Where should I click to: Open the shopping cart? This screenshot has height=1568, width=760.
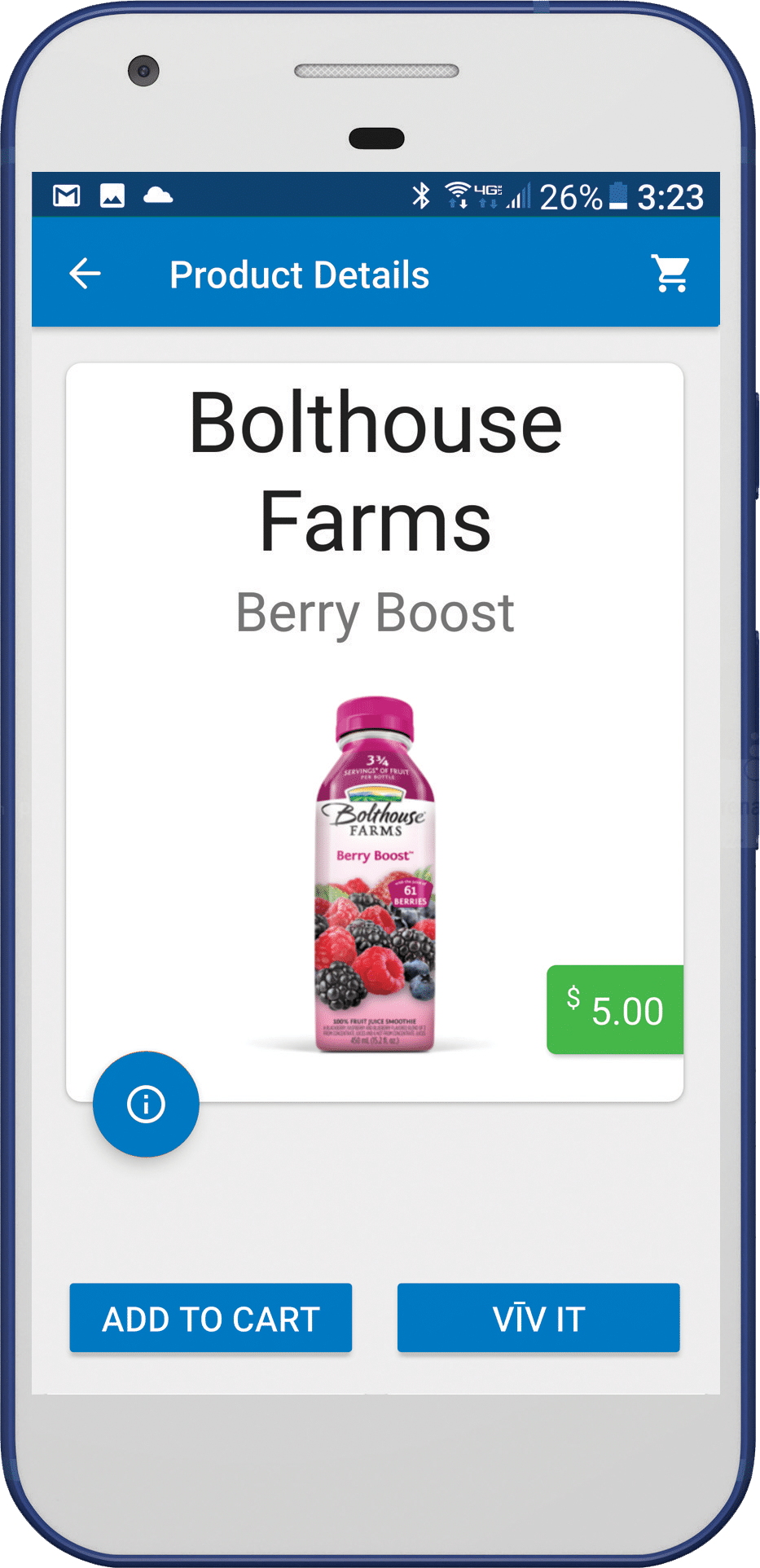670,274
